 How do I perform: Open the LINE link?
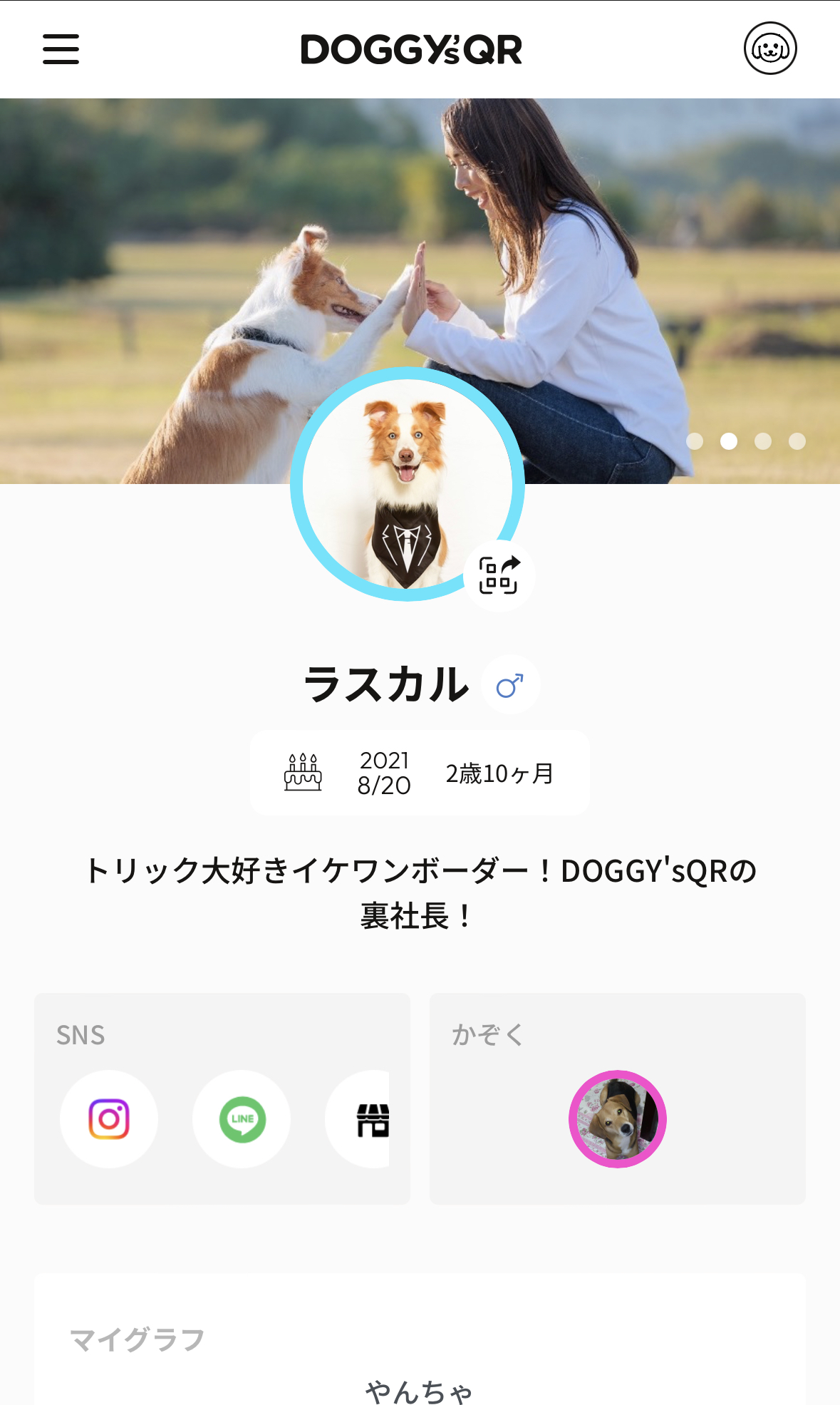point(242,1118)
